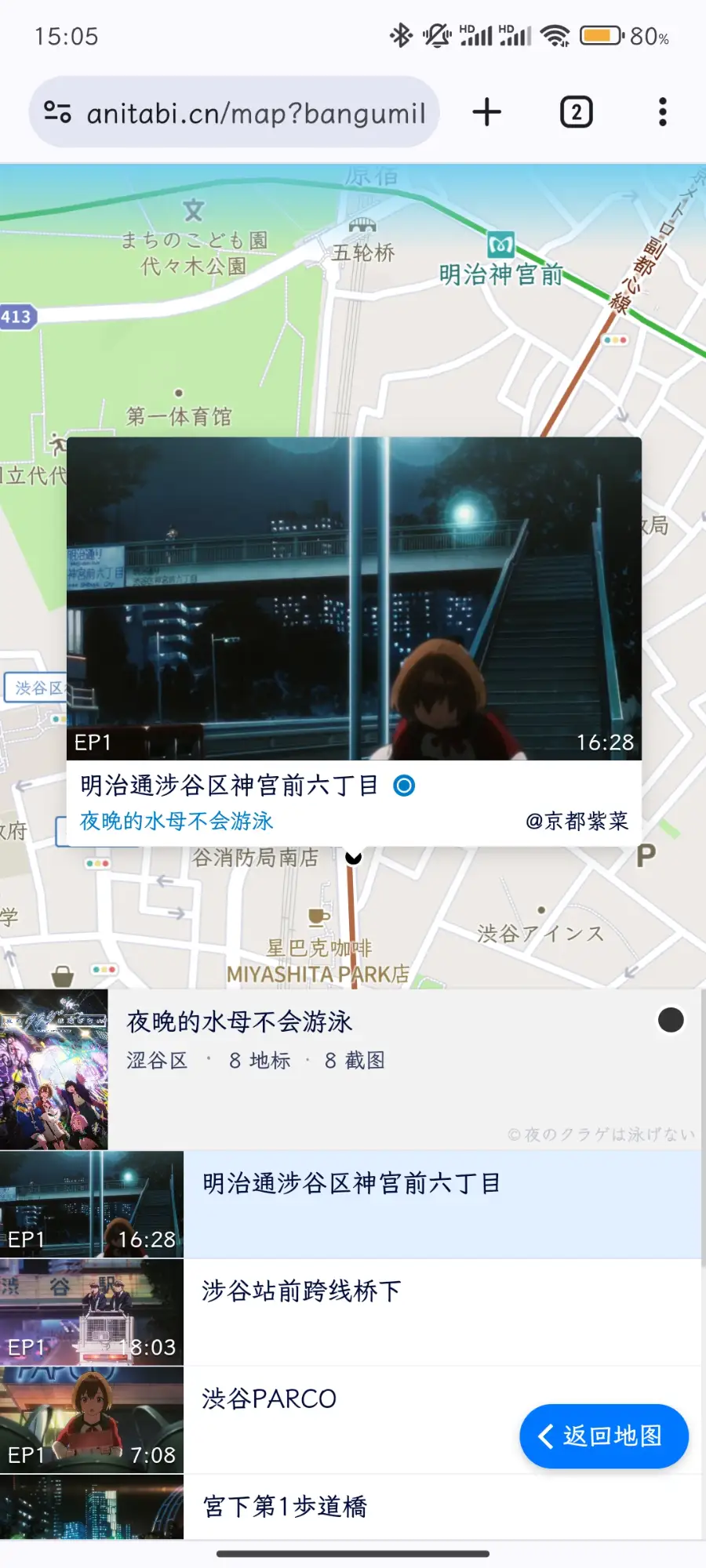Open the tab switcher showing 2 tabs
Image resolution: width=706 pixels, height=1568 pixels.
(x=576, y=112)
